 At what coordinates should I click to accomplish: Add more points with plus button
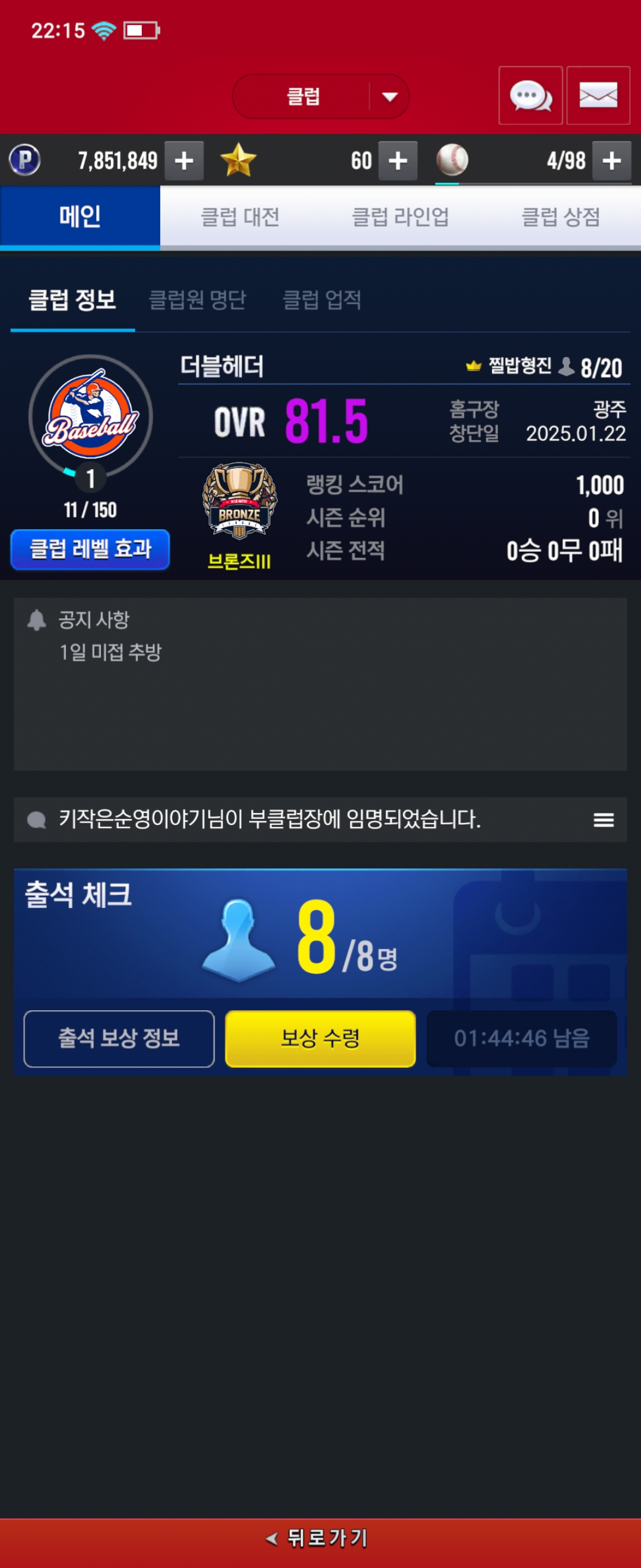pyautogui.click(x=183, y=161)
